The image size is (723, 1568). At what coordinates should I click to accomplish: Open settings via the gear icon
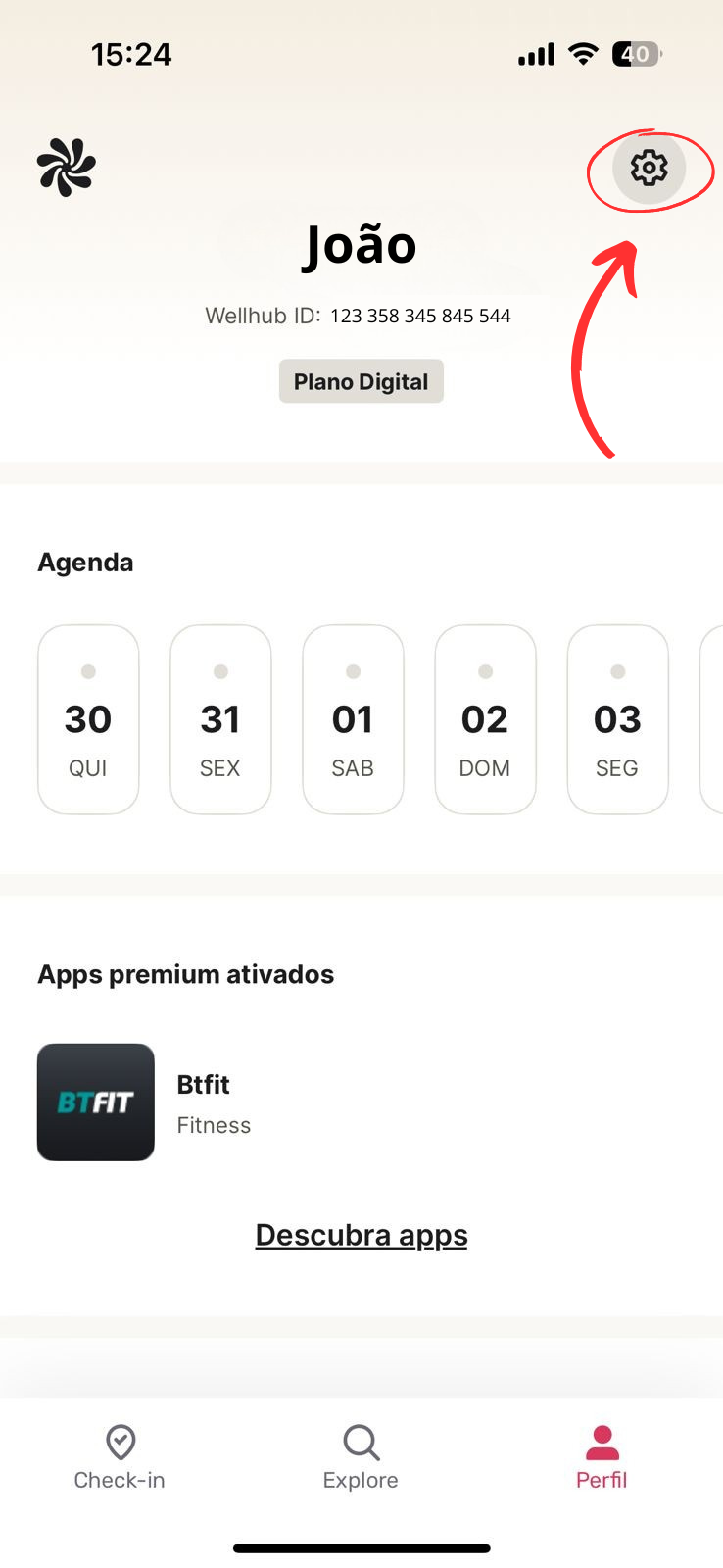(649, 169)
